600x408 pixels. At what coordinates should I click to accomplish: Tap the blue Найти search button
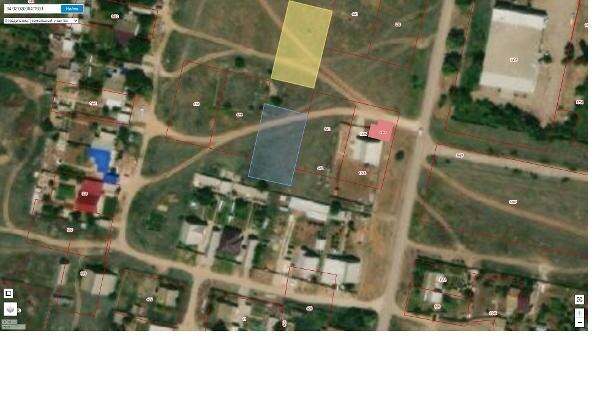coord(72,9)
